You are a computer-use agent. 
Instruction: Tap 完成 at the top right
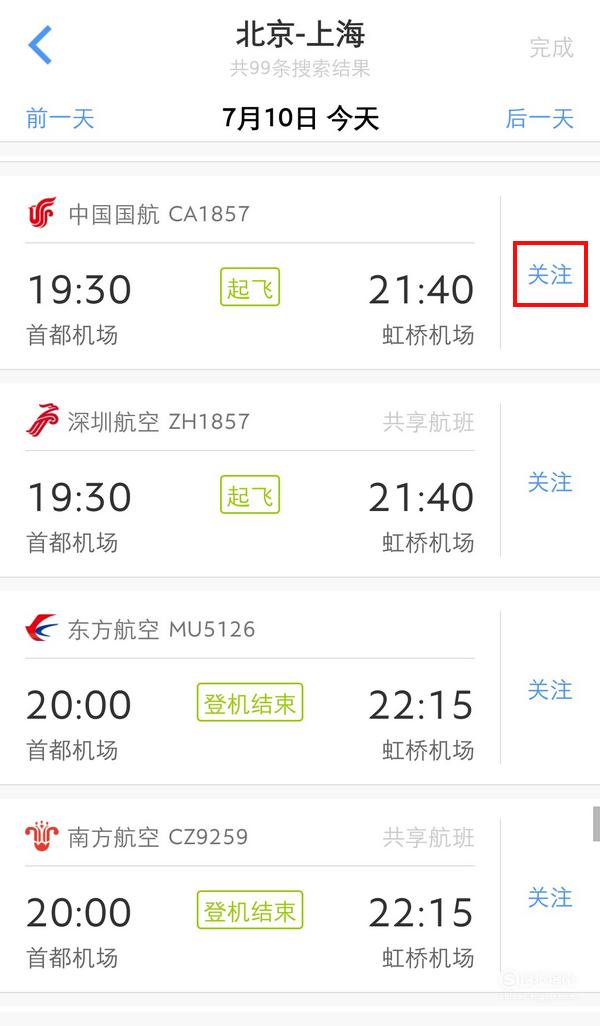551,47
